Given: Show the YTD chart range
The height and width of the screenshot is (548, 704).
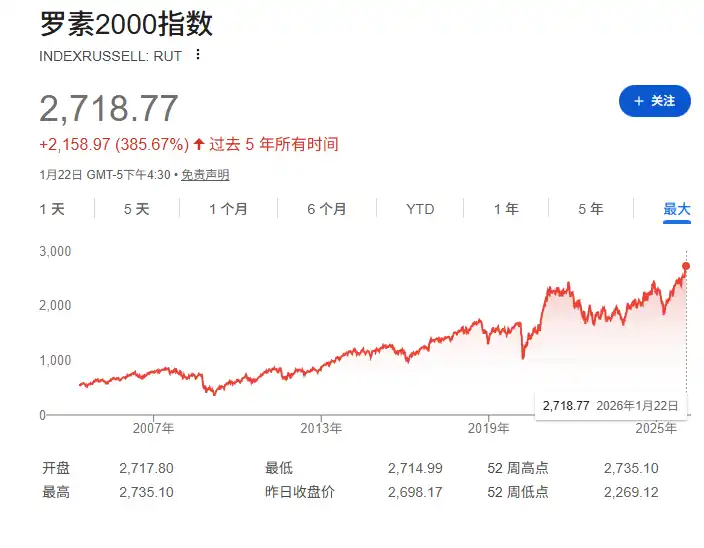Looking at the screenshot, I should 420,209.
